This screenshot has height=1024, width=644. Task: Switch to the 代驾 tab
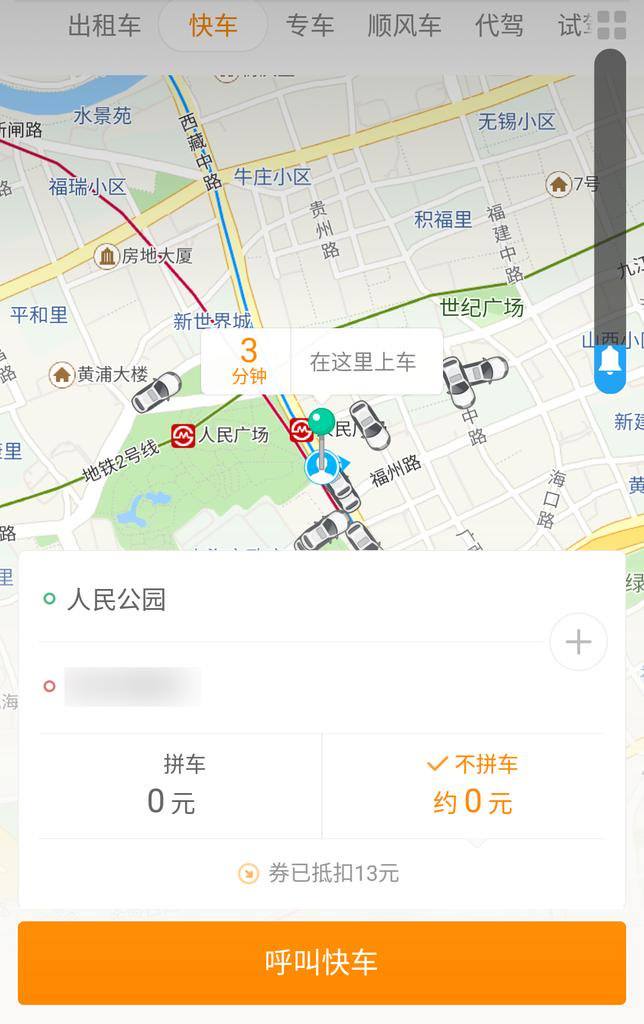click(x=499, y=25)
